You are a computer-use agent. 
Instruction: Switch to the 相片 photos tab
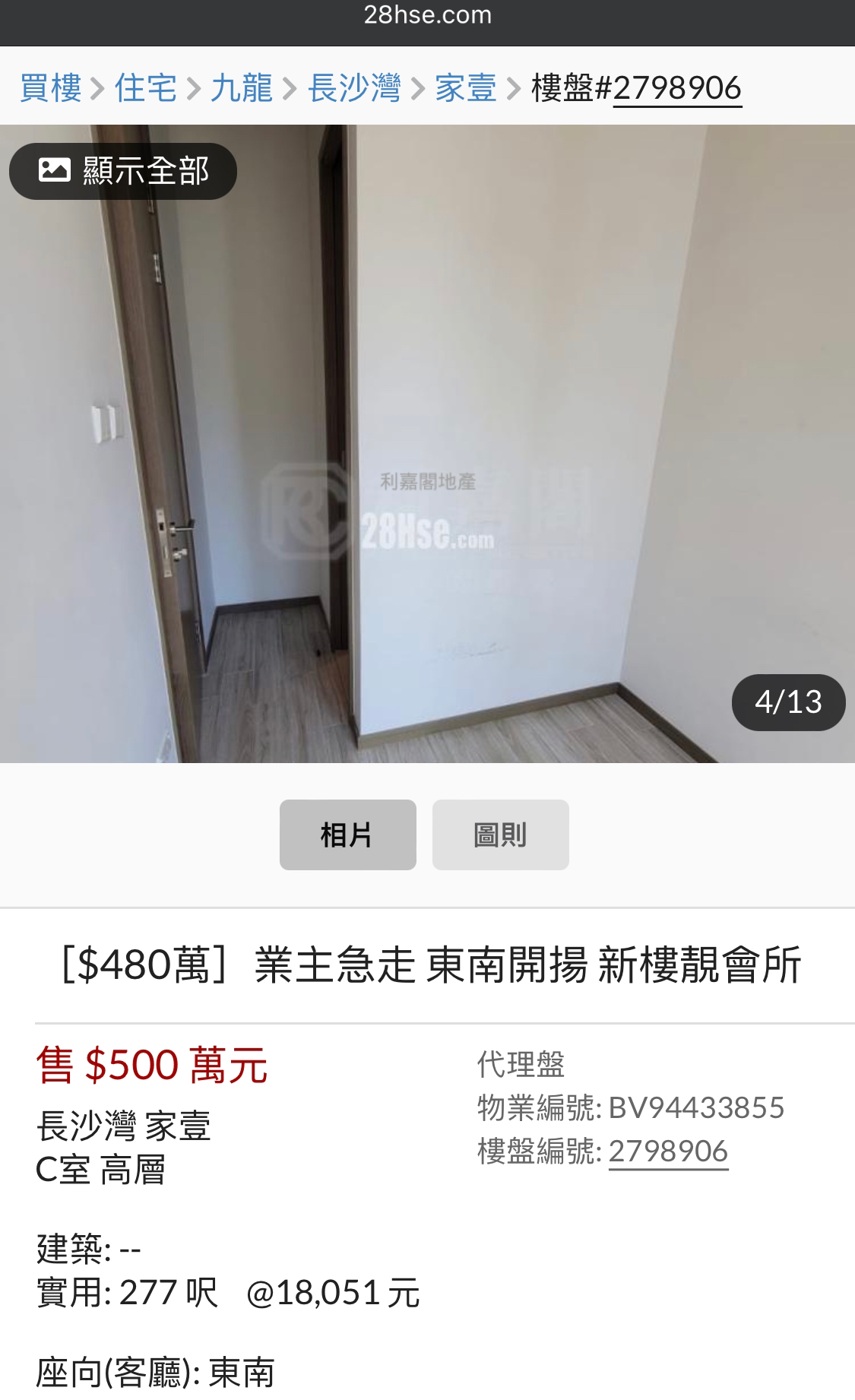(x=347, y=835)
